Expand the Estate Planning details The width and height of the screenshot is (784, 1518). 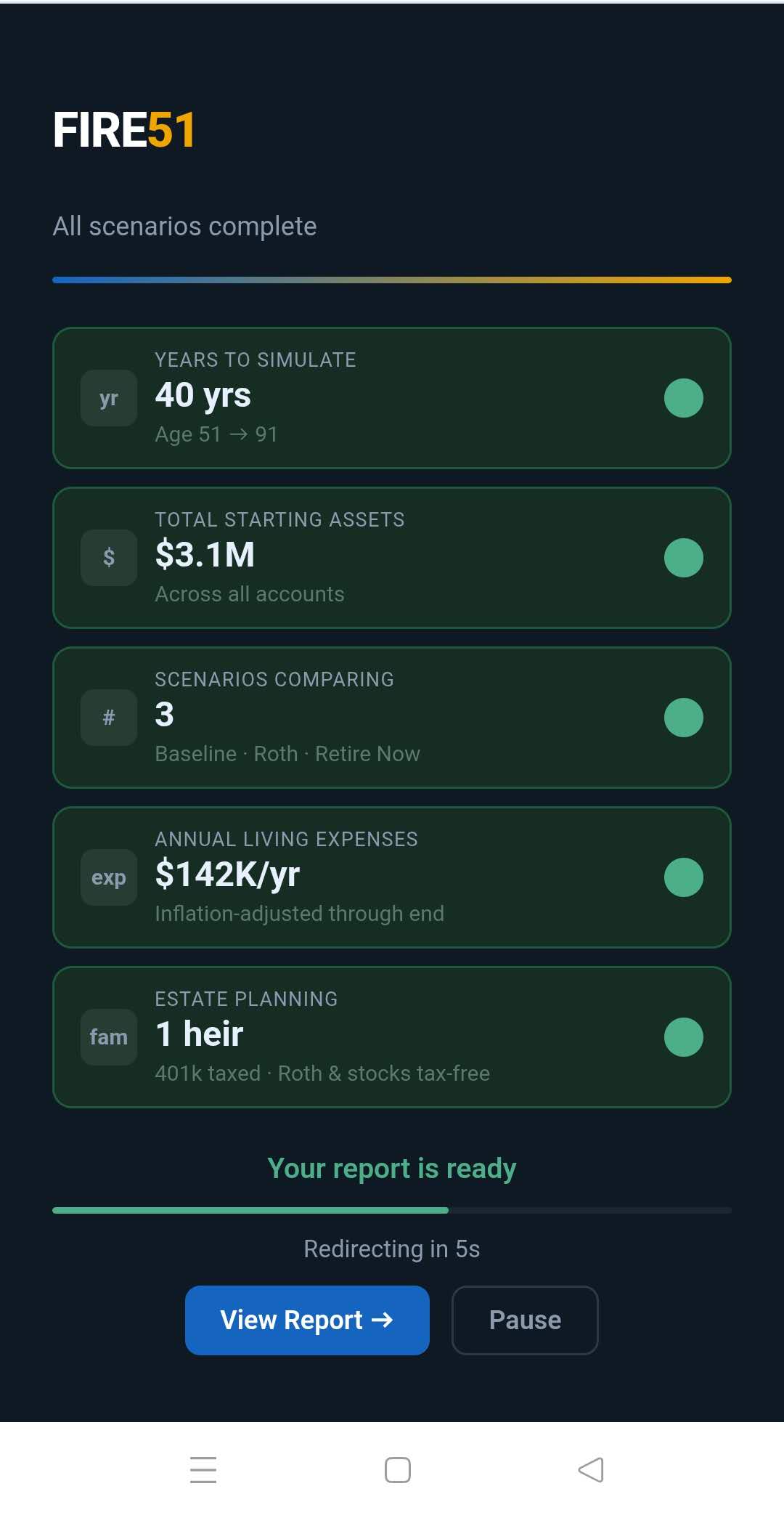[392, 1036]
